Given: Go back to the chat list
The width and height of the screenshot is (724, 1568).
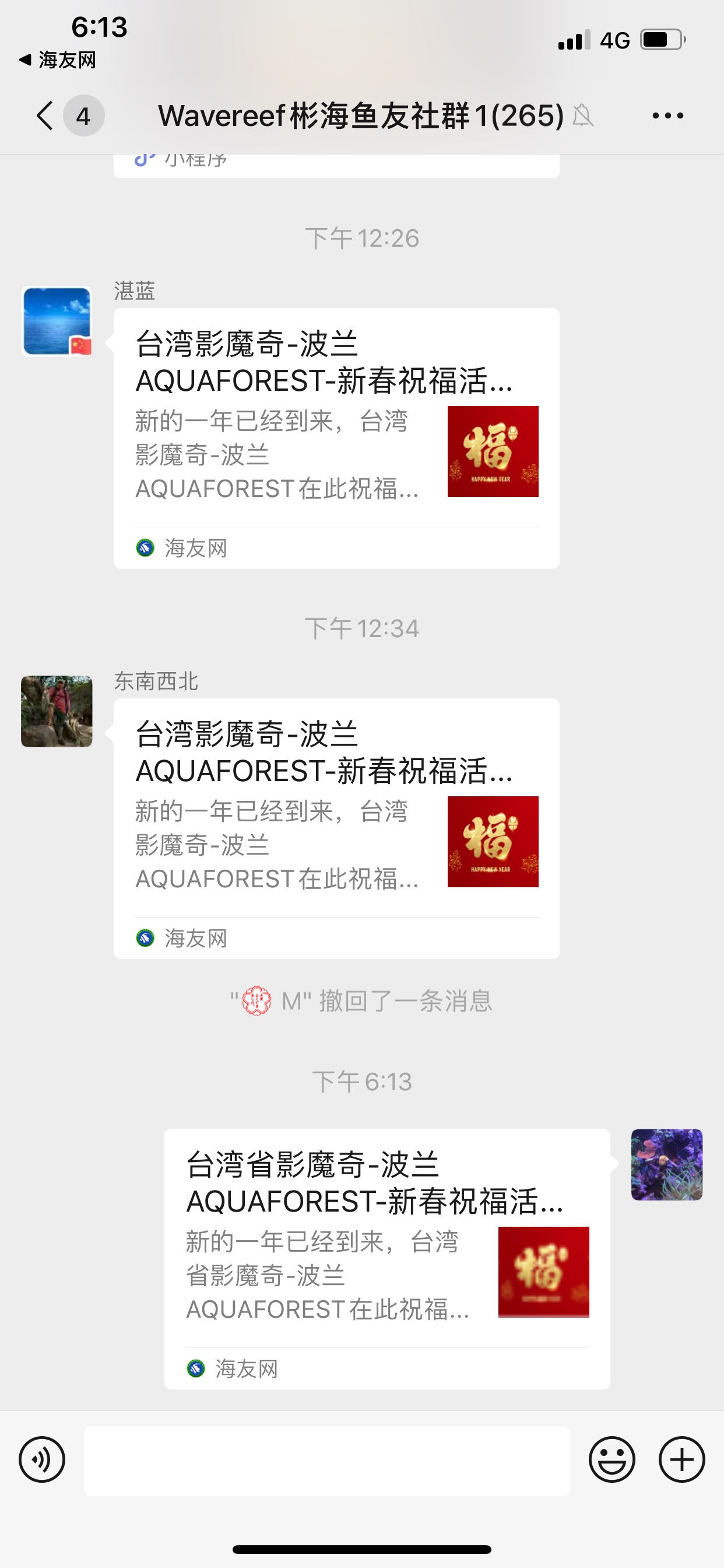Looking at the screenshot, I should (45, 115).
